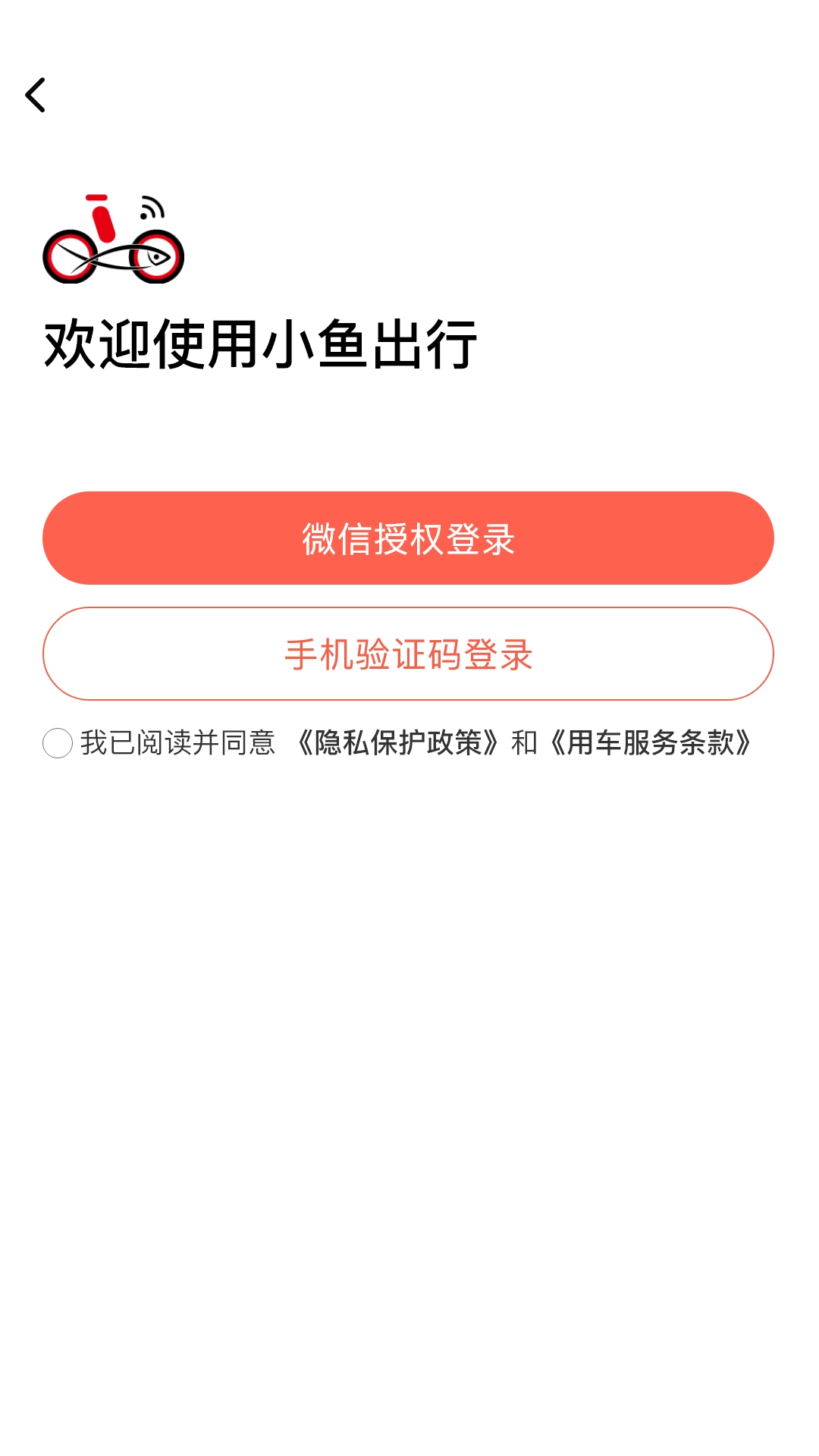Choose phone verification code login option
The width and height of the screenshot is (819, 1456).
pos(409,653)
